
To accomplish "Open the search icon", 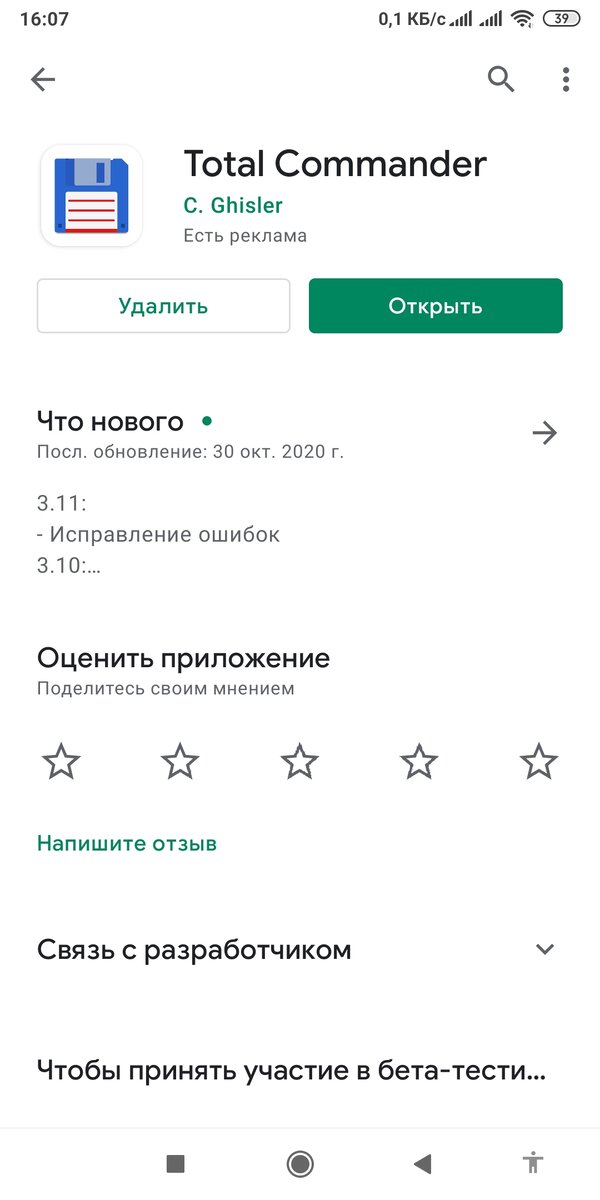I will coord(500,79).
